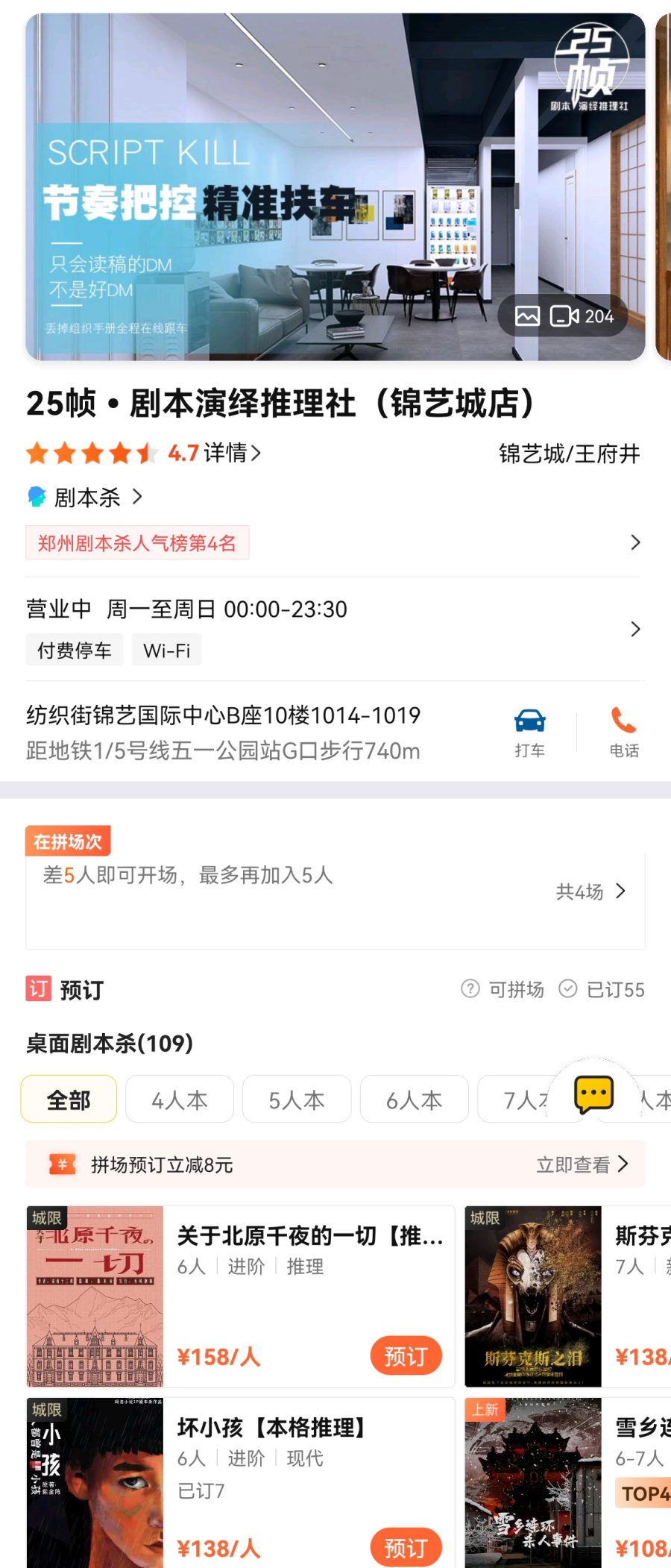
Task: Open the 雪乡连环杀人事件 script card
Action: click(x=567, y=1484)
